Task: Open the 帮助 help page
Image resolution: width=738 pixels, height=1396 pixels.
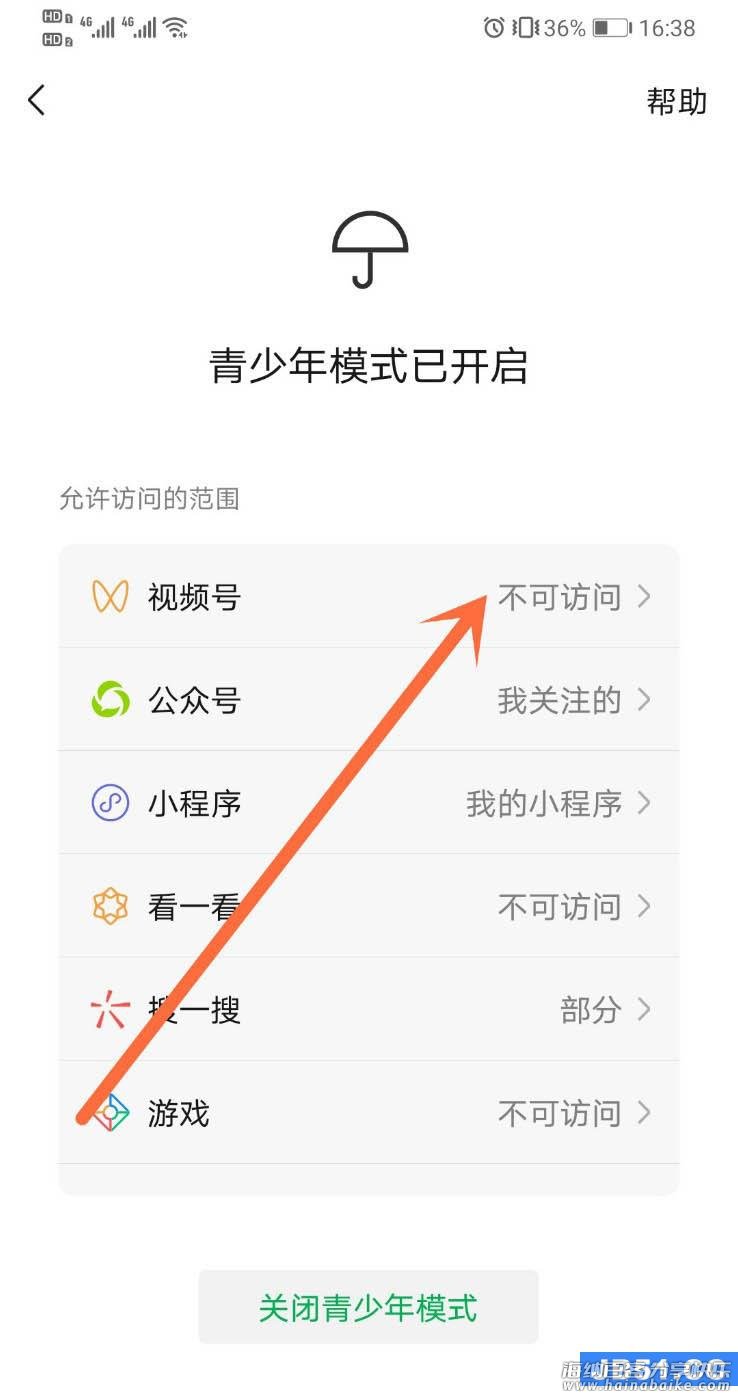Action: 676,102
